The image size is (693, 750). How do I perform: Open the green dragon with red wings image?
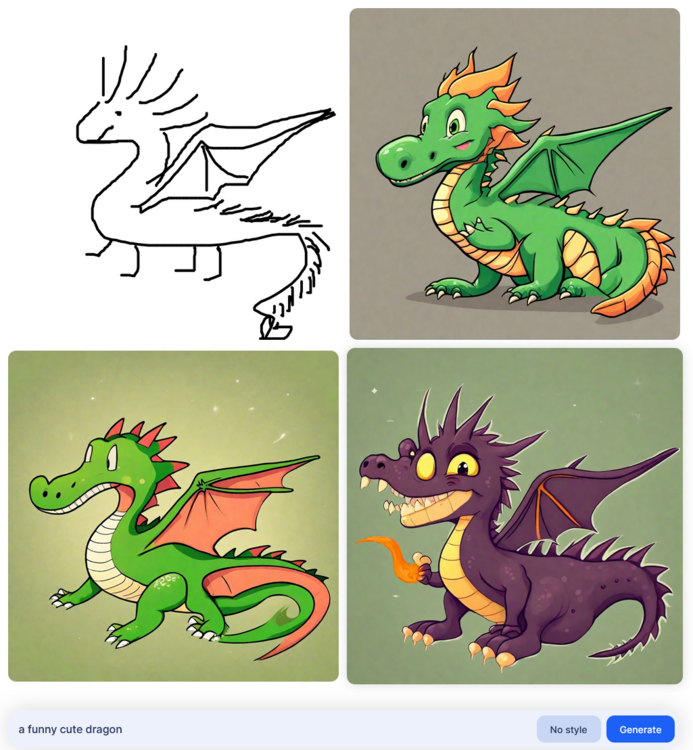point(173,516)
